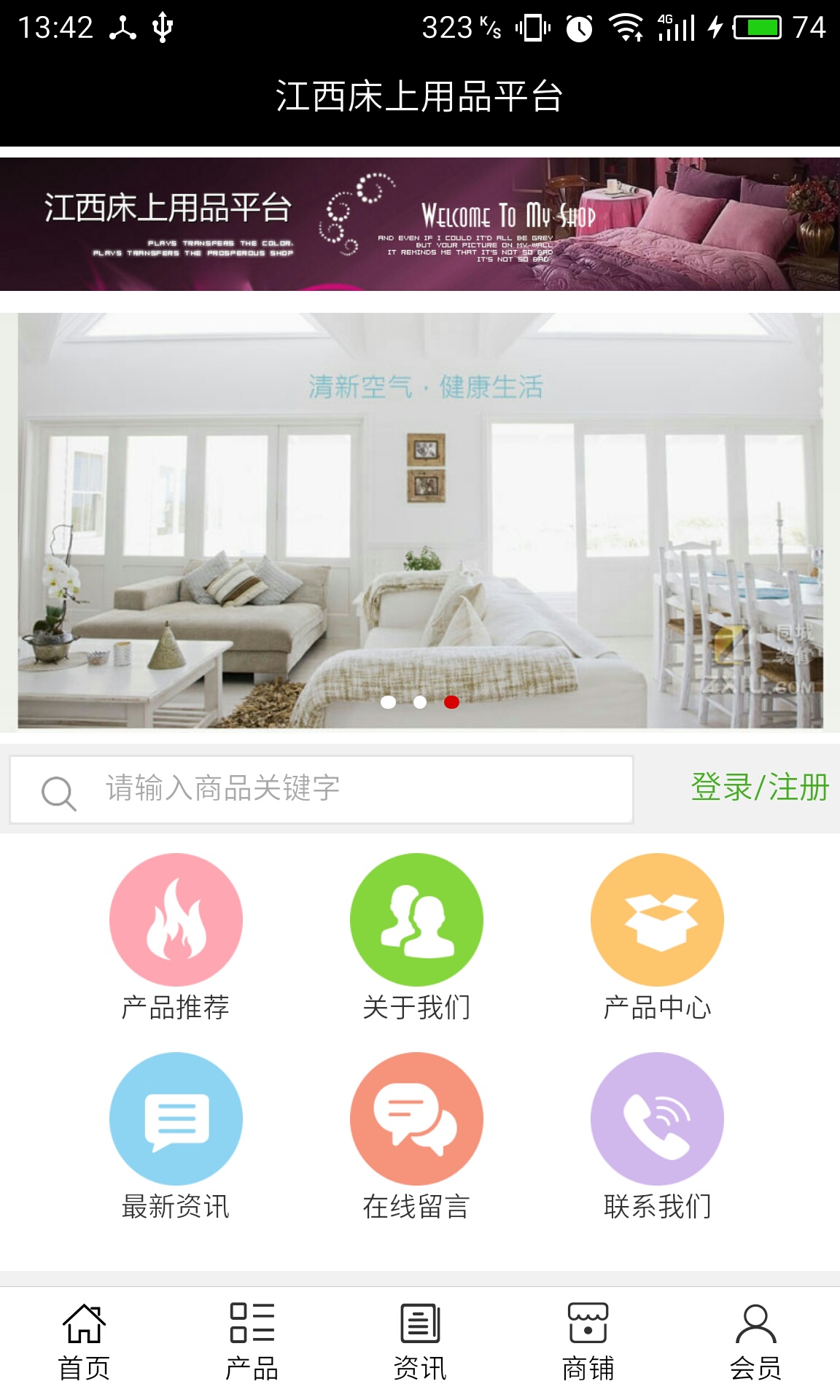Select the 产品推荐 flame icon
This screenshot has width=840, height=1400.
click(175, 919)
